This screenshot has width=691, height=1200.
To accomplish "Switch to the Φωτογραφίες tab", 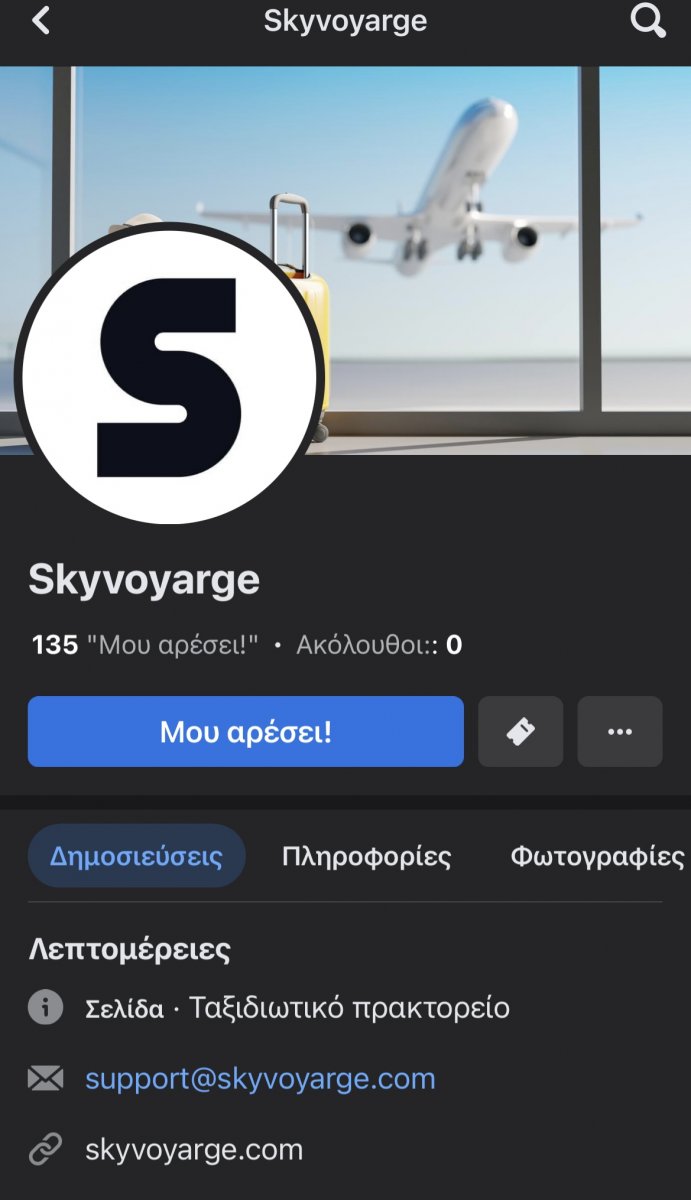I will [597, 856].
